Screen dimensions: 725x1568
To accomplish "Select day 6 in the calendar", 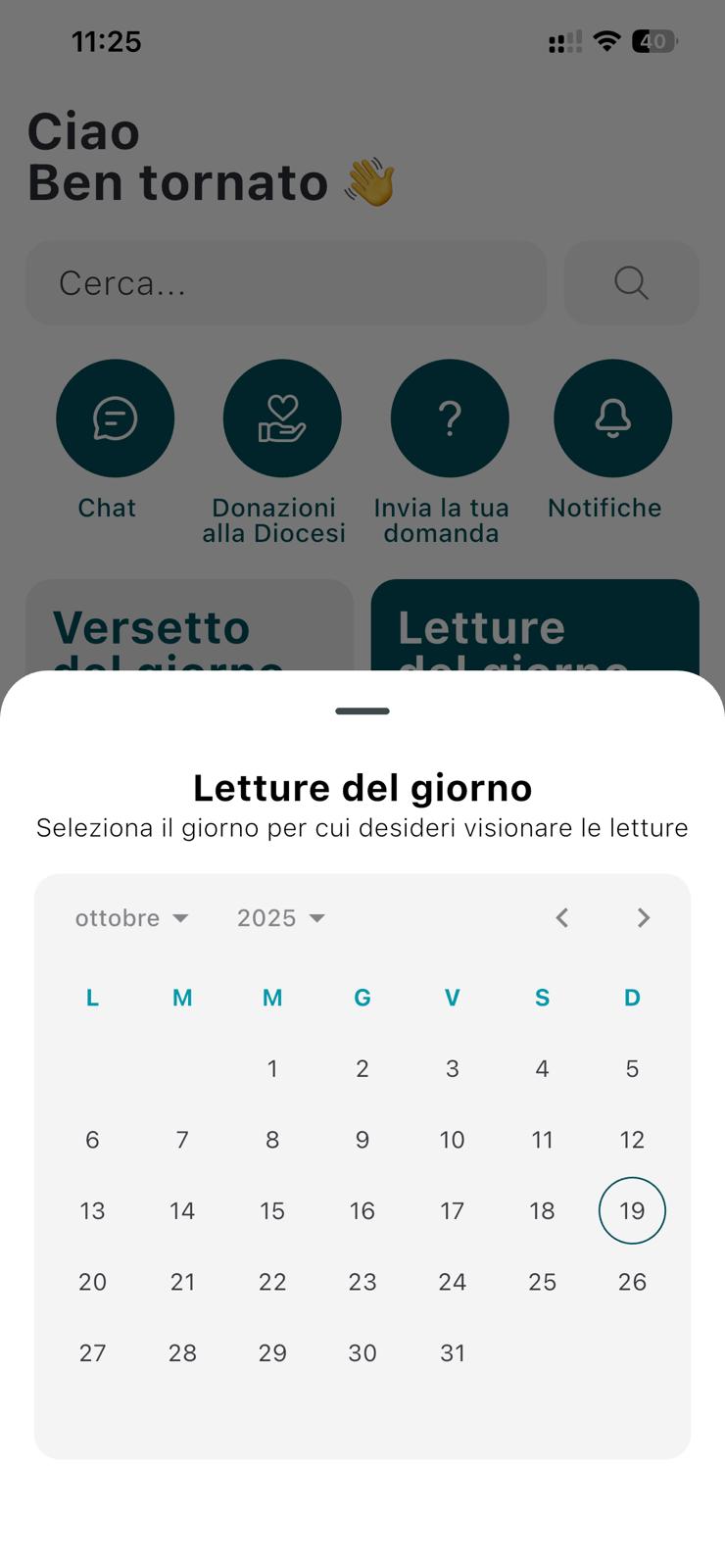I will pos(92,1140).
